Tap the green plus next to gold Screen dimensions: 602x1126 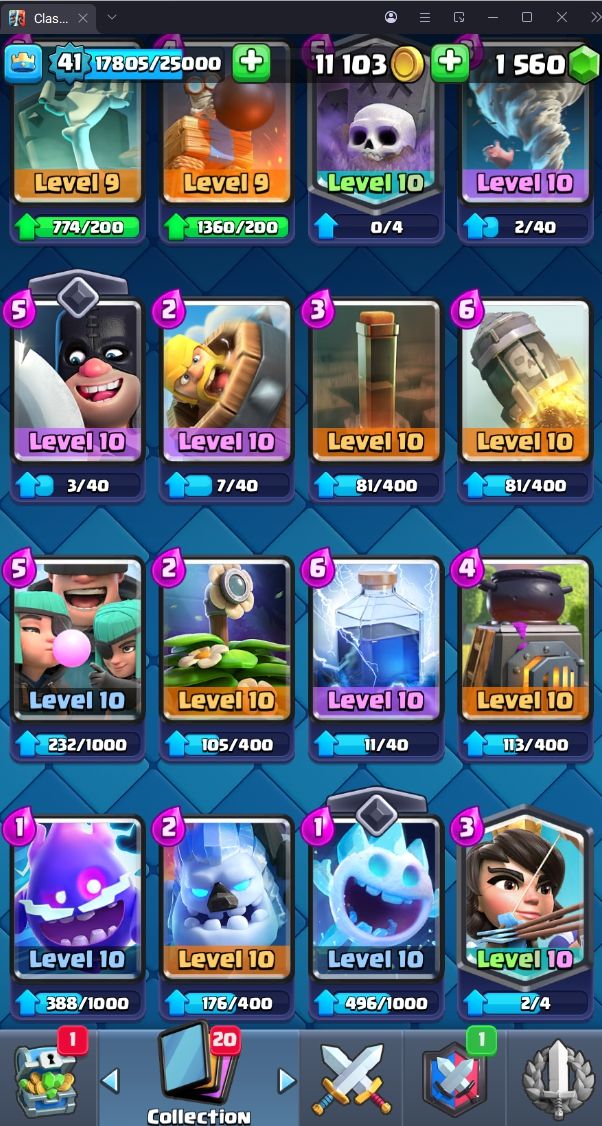pyautogui.click(x=450, y=64)
